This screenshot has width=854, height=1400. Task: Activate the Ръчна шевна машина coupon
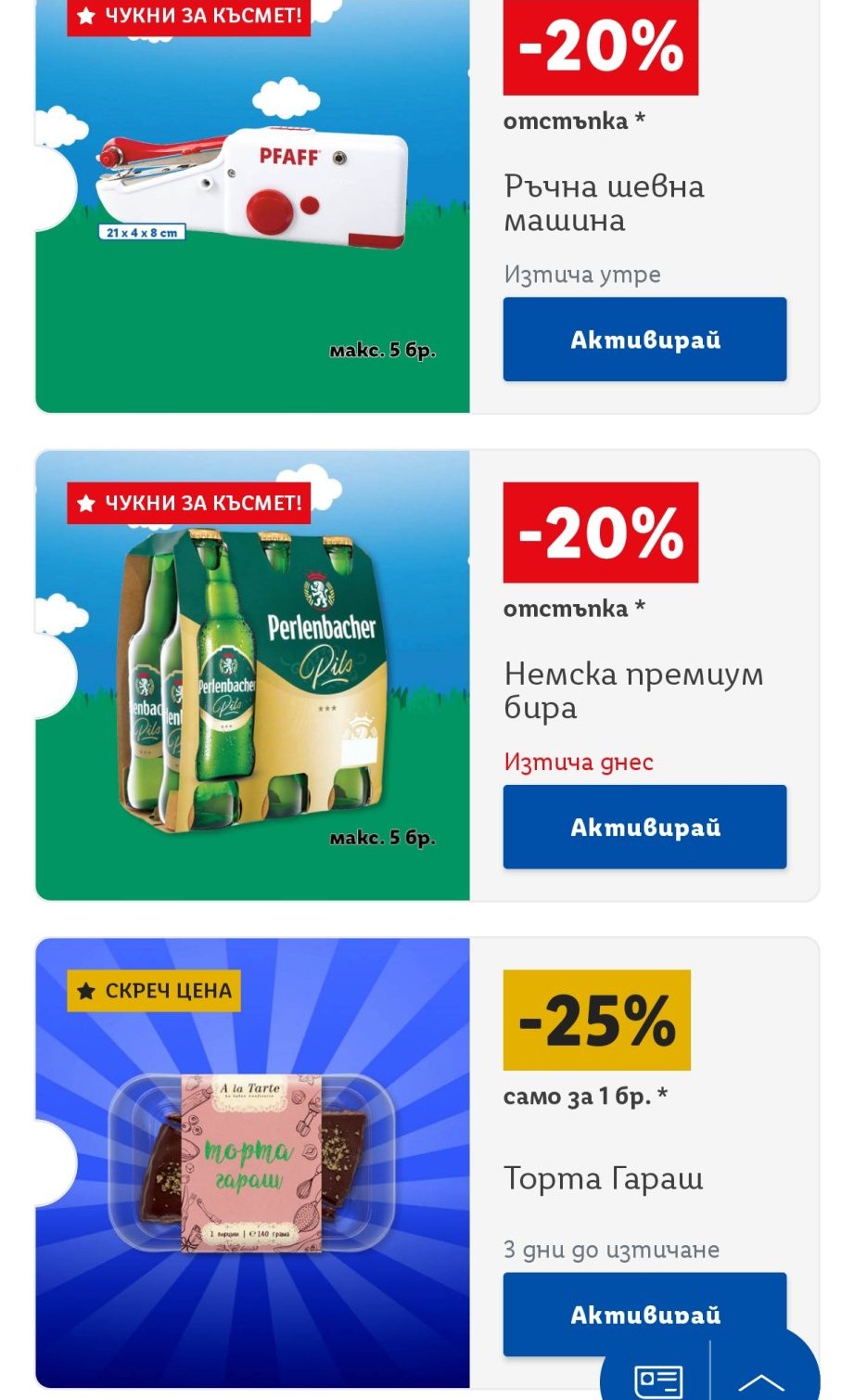[x=644, y=340]
